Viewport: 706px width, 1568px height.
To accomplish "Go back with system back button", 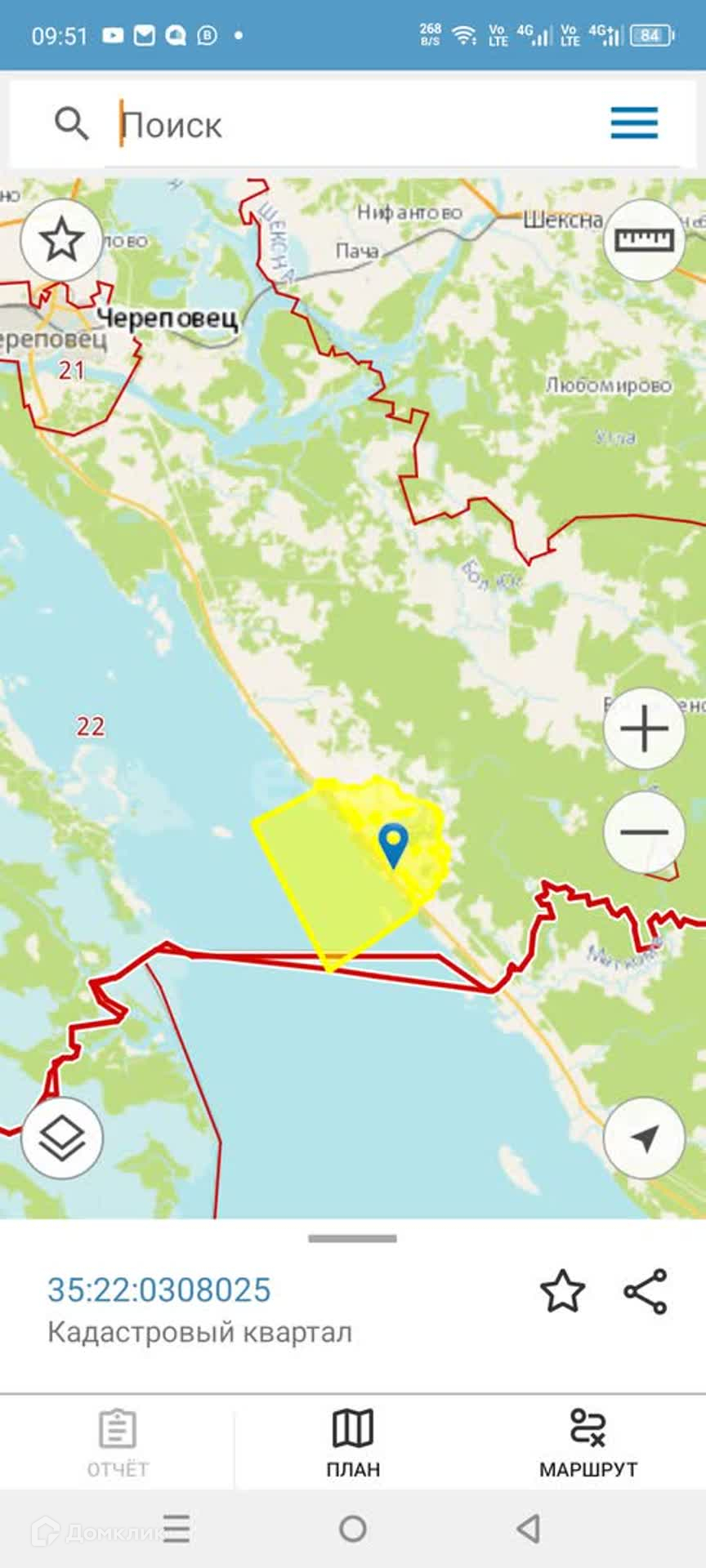I will (x=529, y=1528).
